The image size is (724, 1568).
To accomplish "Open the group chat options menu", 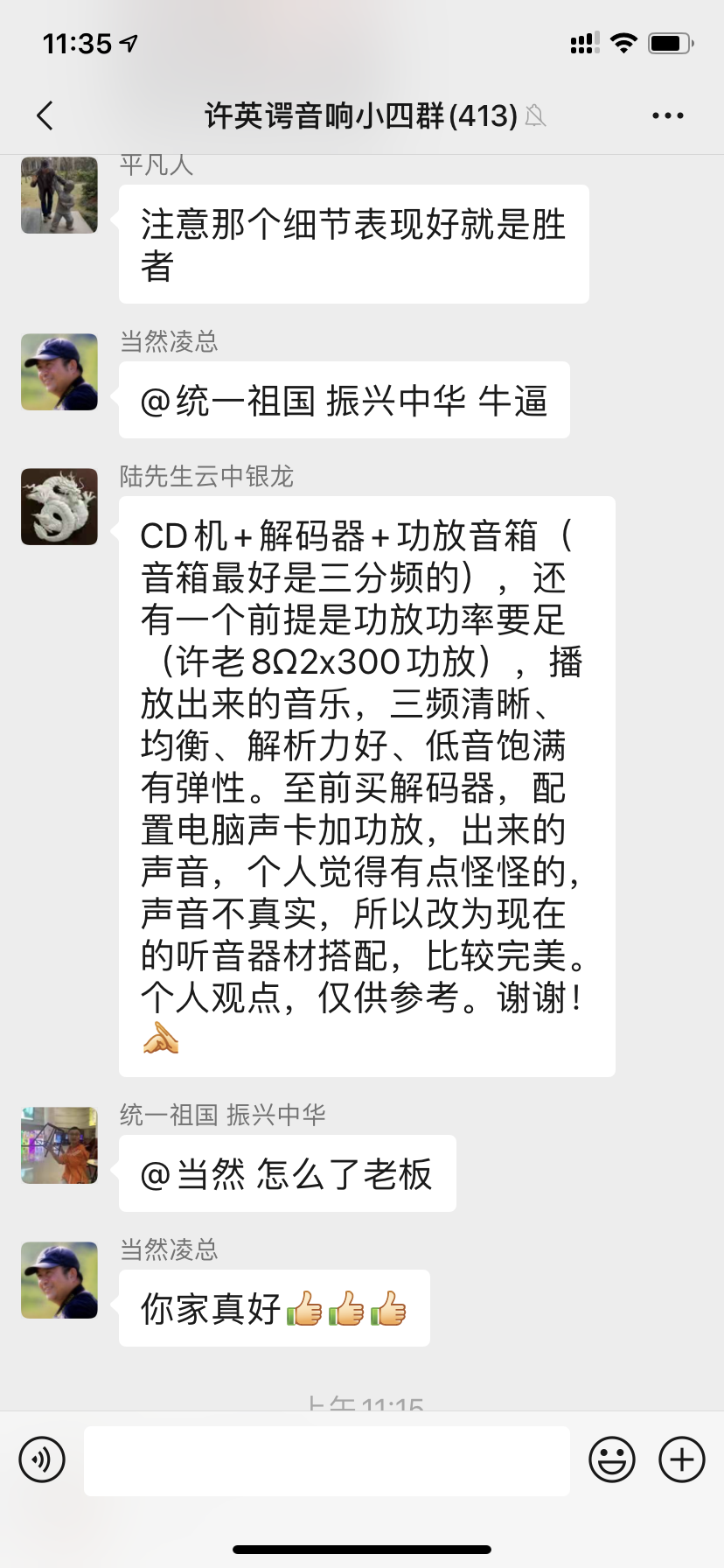I will pos(668,115).
